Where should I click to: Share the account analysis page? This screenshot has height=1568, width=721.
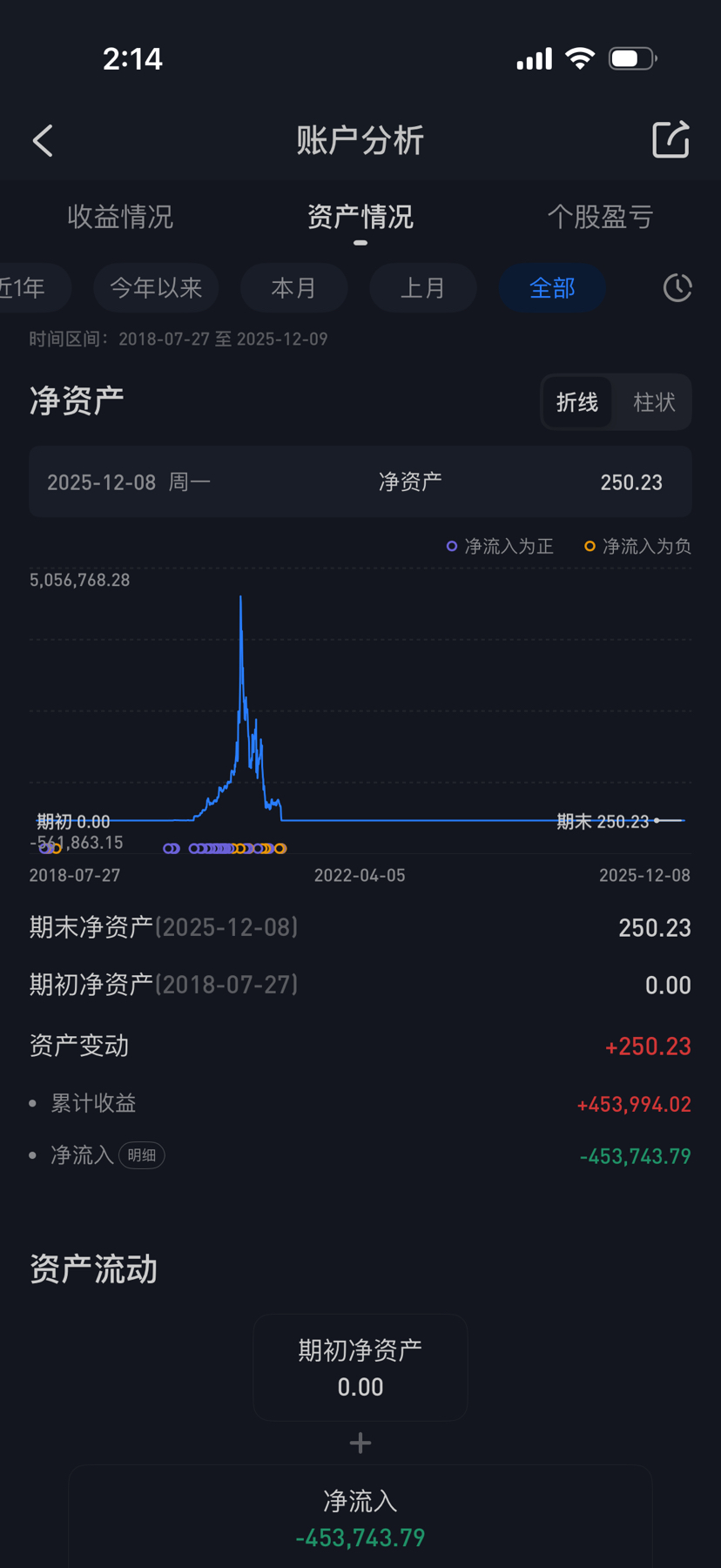click(x=670, y=139)
